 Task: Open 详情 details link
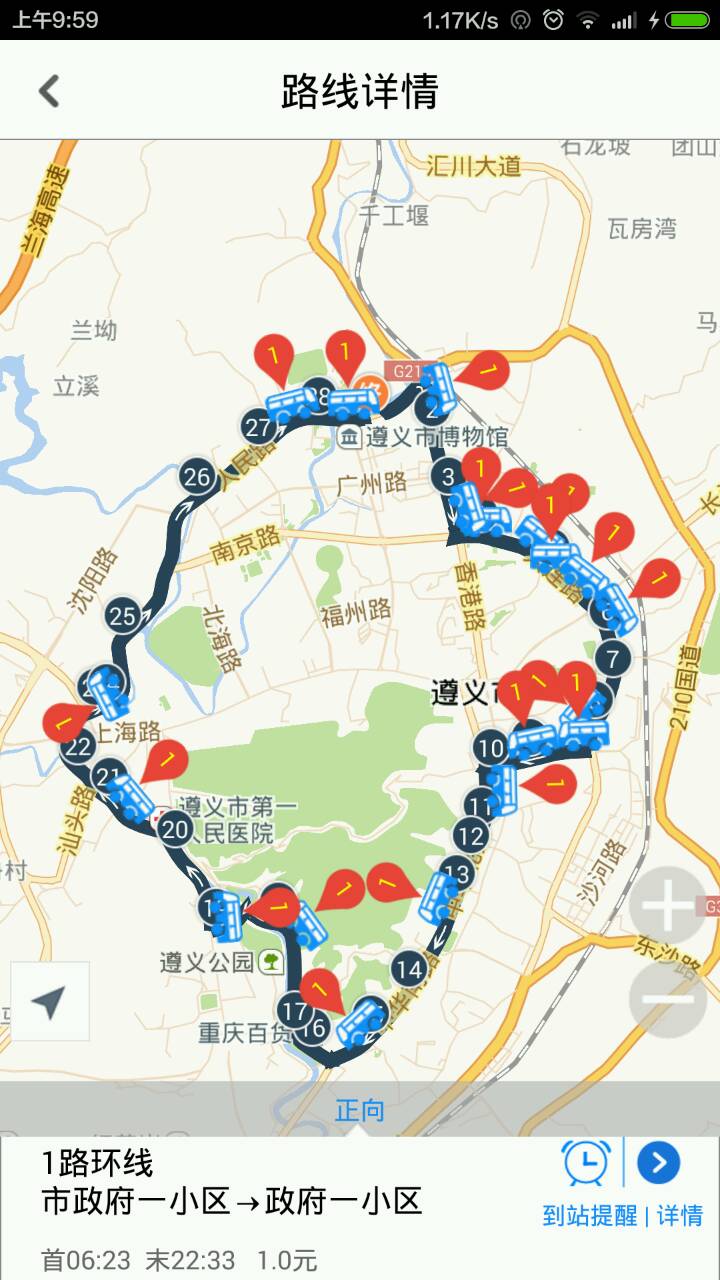click(x=680, y=1216)
